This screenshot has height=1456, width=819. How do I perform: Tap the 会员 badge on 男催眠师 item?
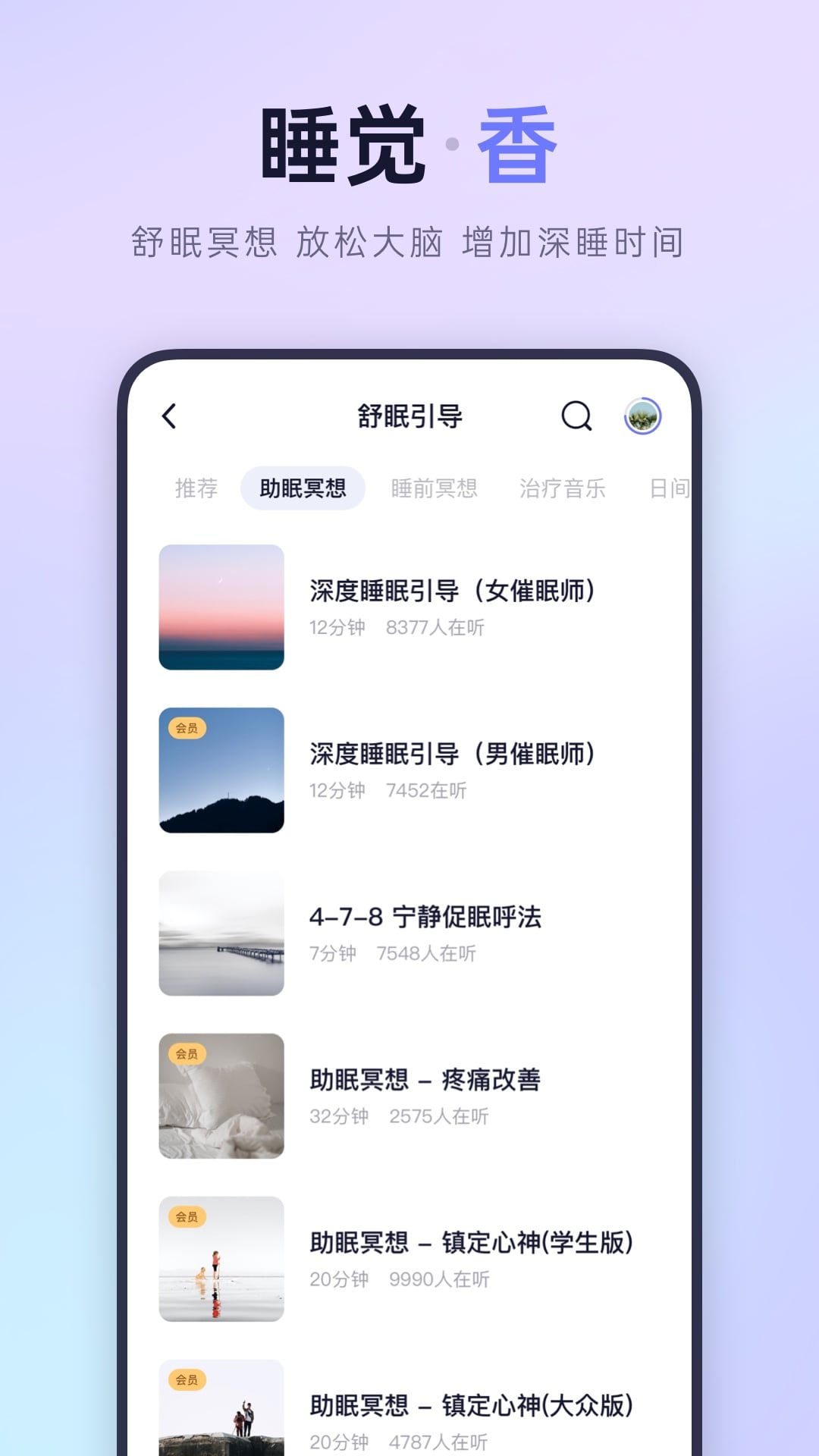click(x=188, y=726)
